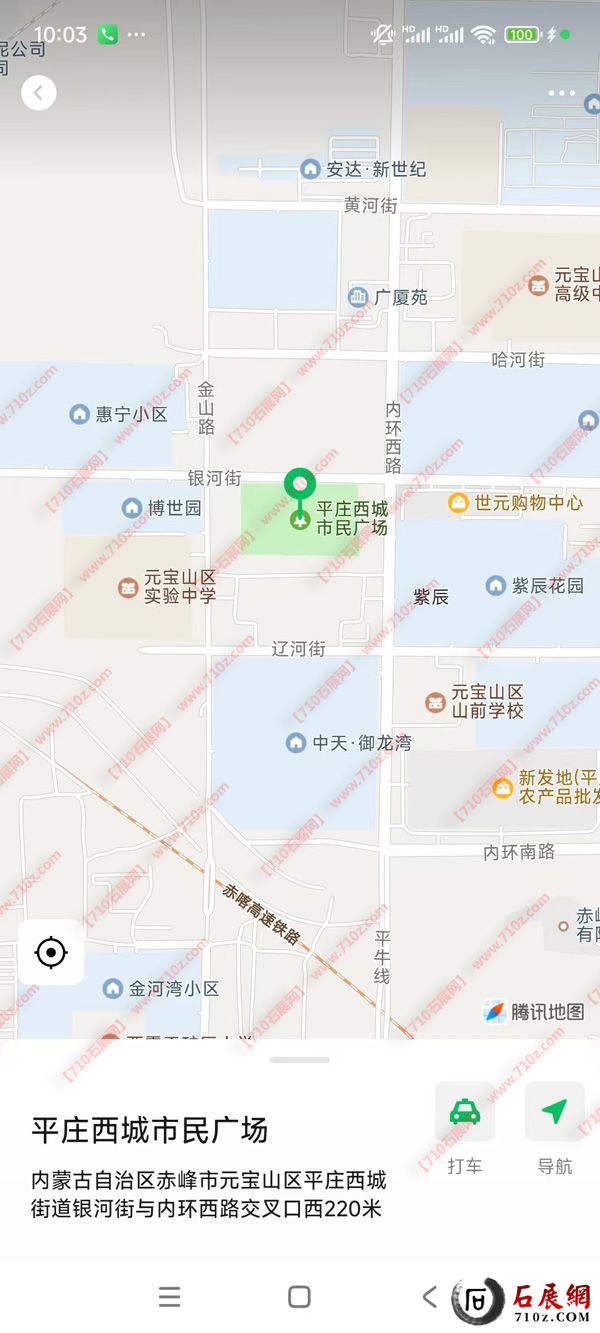Viewport: 600px width, 1333px height.
Task: Select the 安达·新世纪 map marker
Action: tap(310, 169)
